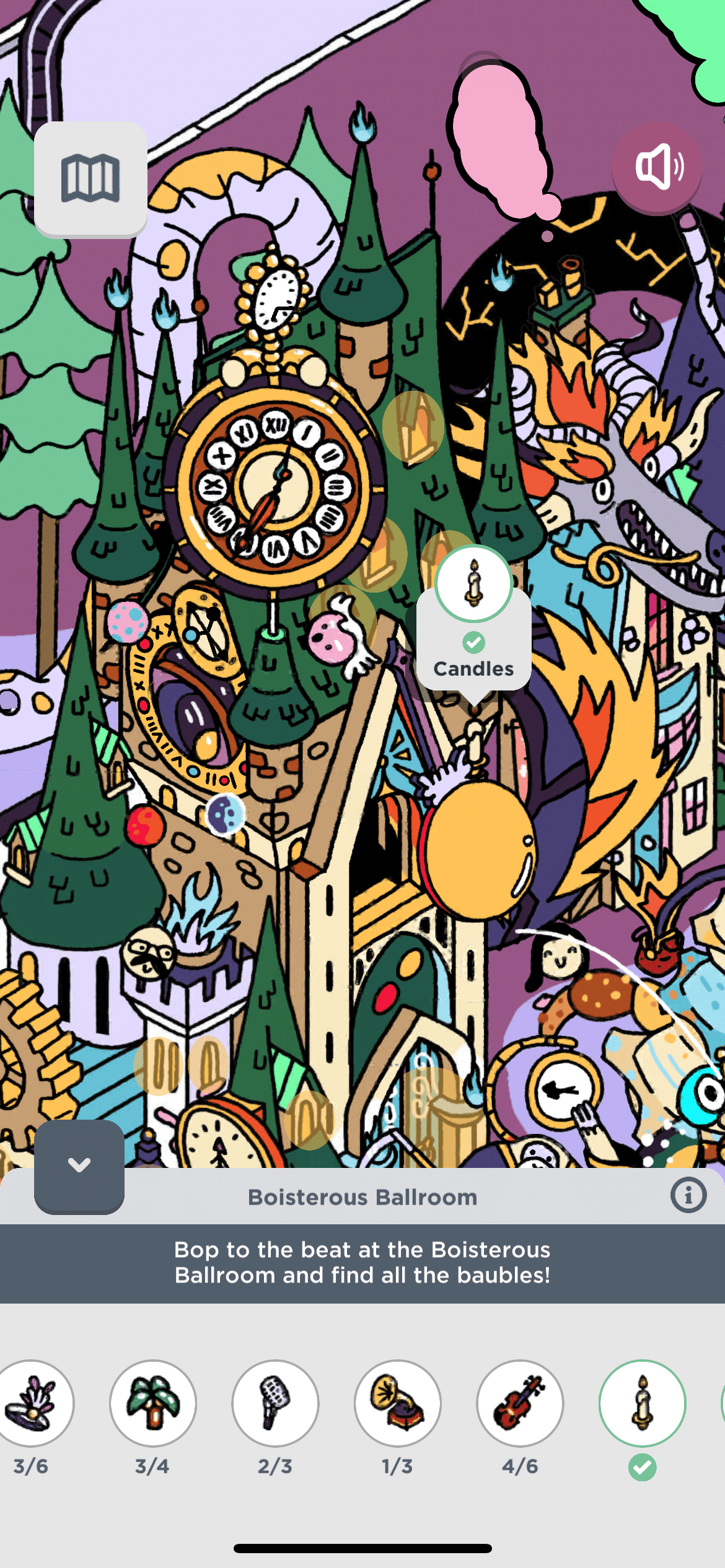The width and height of the screenshot is (725, 1568).
Task: Collapse the items panel with chevron
Action: (79, 1165)
